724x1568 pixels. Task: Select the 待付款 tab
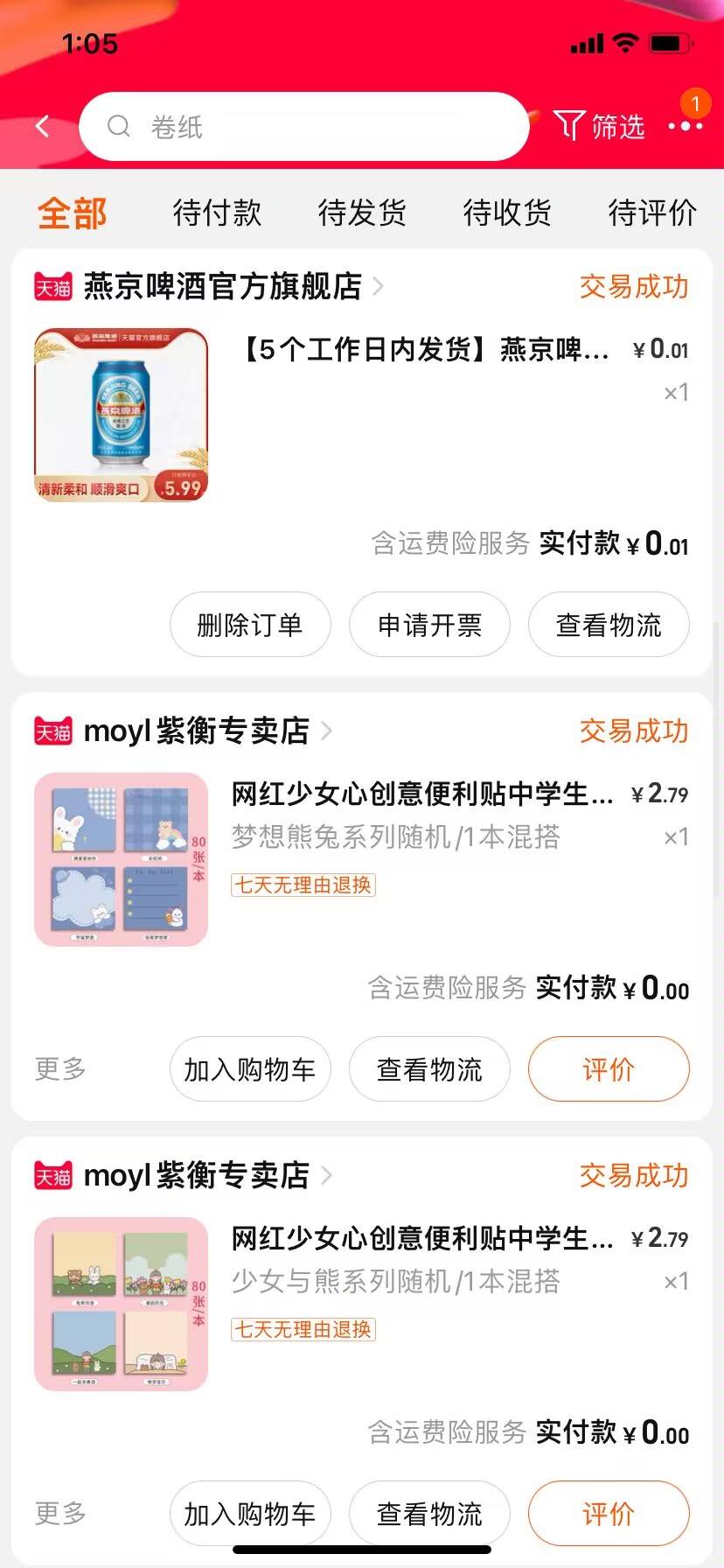218,213
